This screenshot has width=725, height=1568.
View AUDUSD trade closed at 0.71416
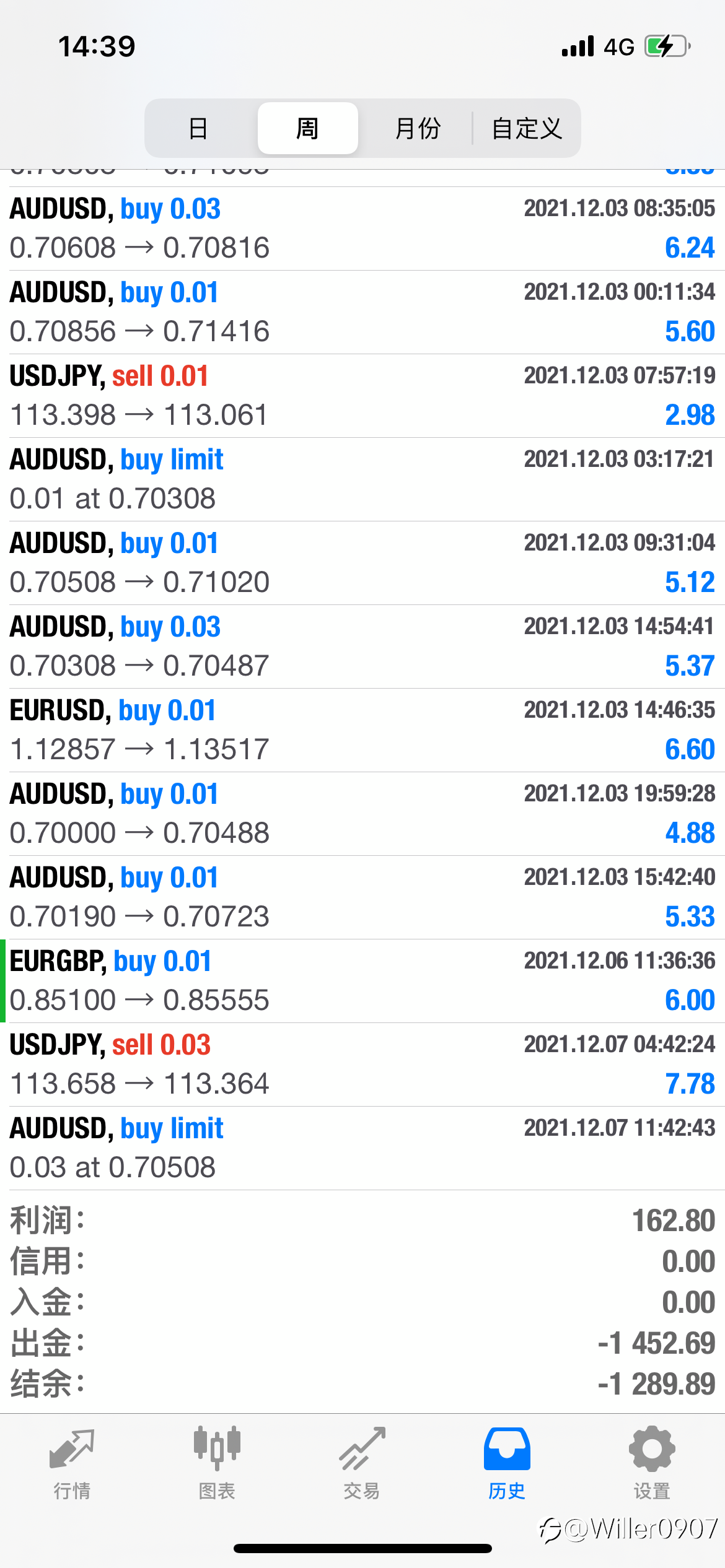(x=362, y=312)
